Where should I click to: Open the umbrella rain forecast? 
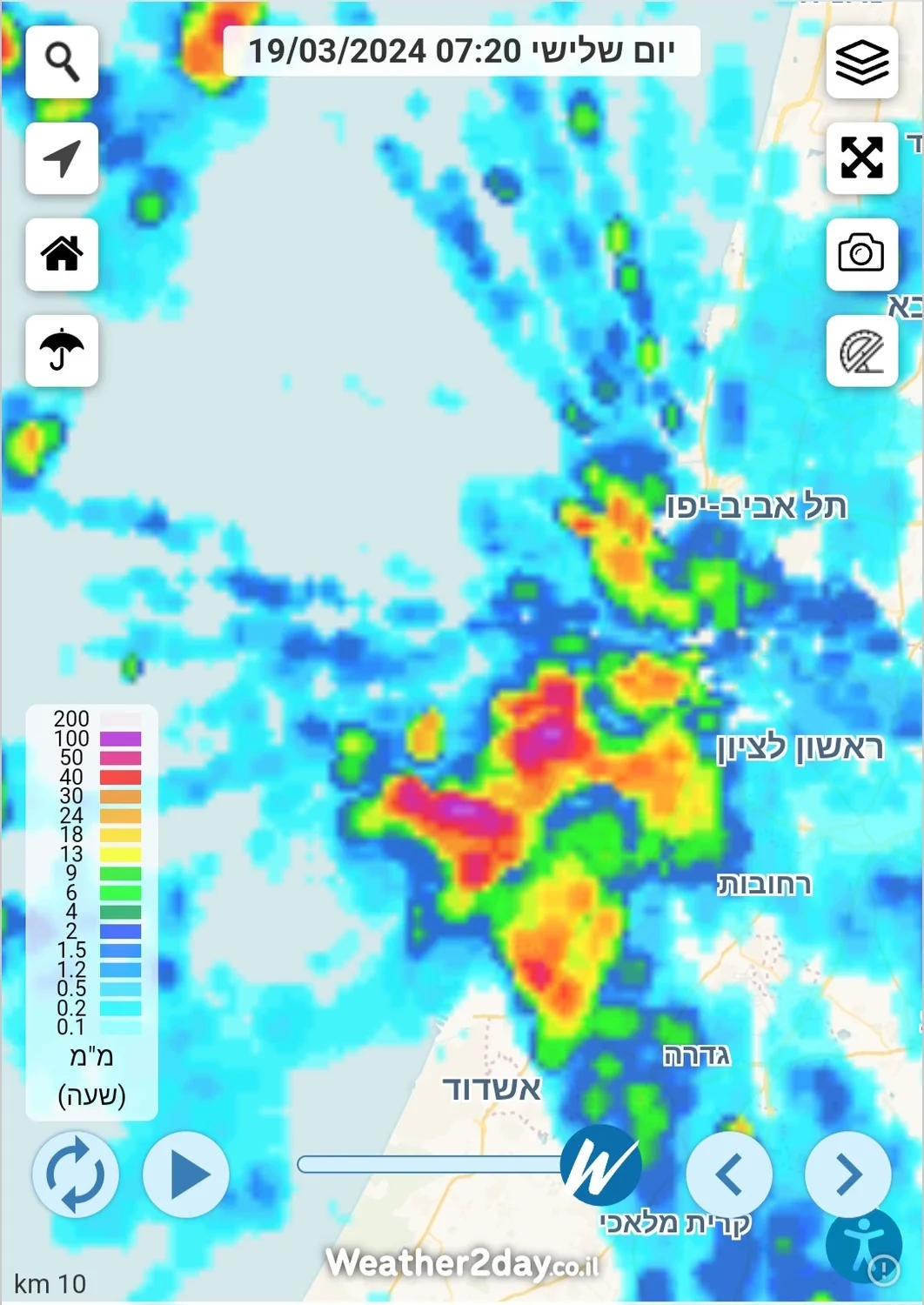point(62,351)
